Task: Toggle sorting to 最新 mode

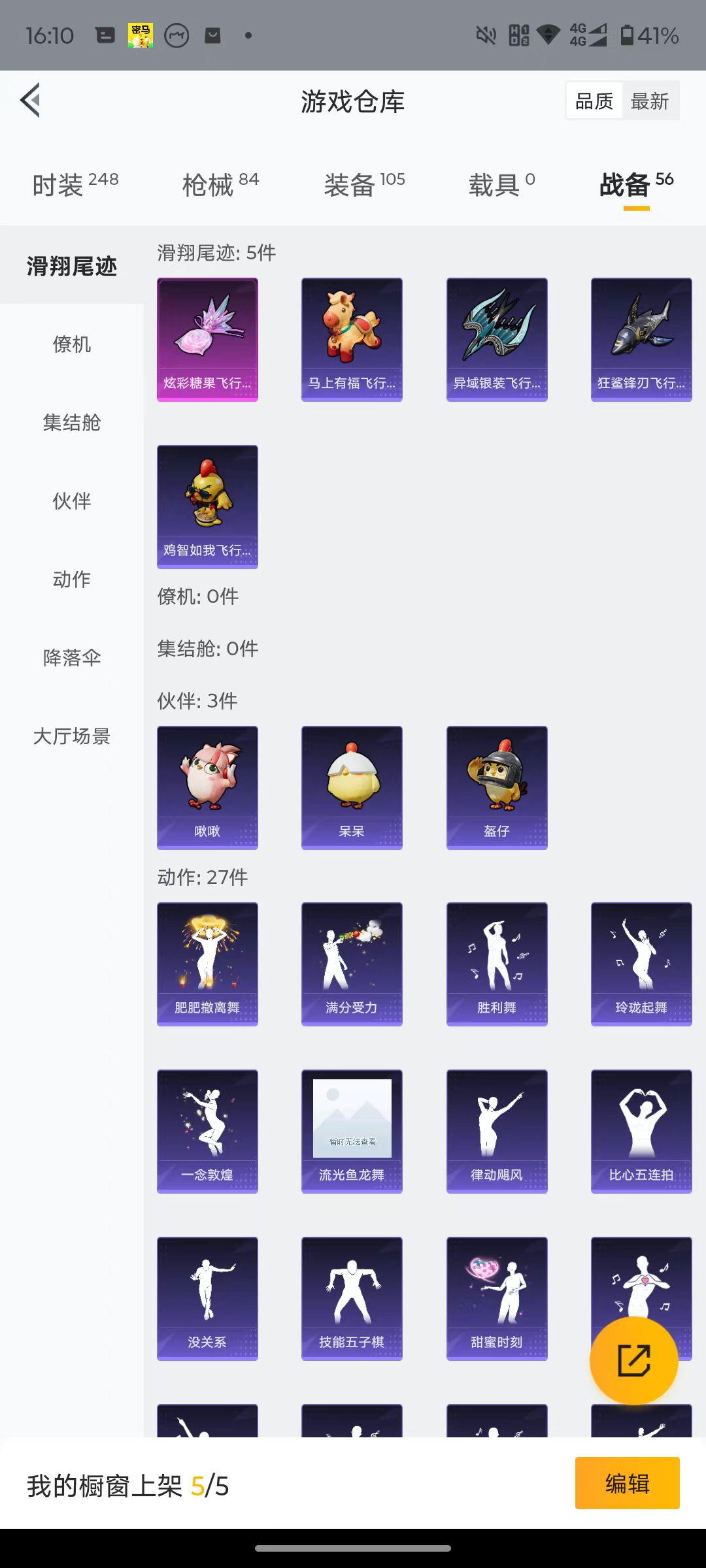Action: click(x=652, y=100)
